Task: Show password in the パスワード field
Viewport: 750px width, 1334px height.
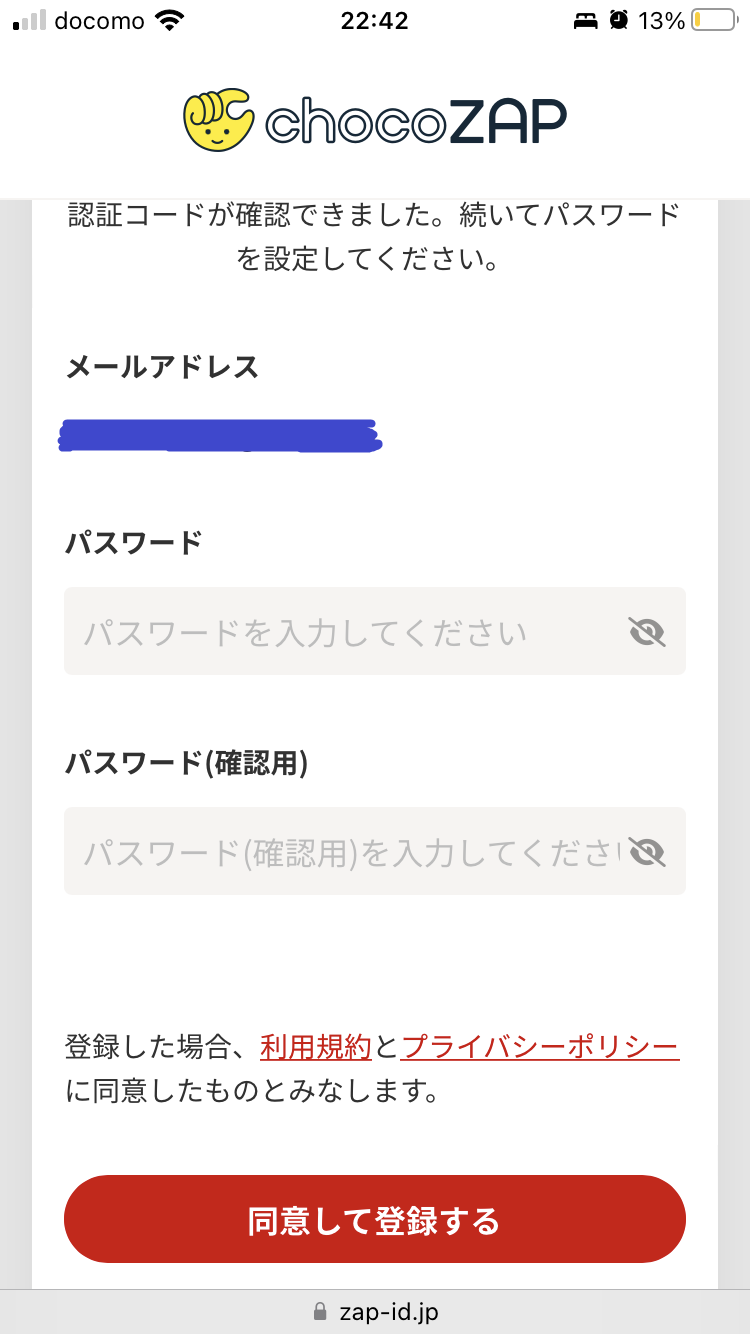Action: [646, 632]
